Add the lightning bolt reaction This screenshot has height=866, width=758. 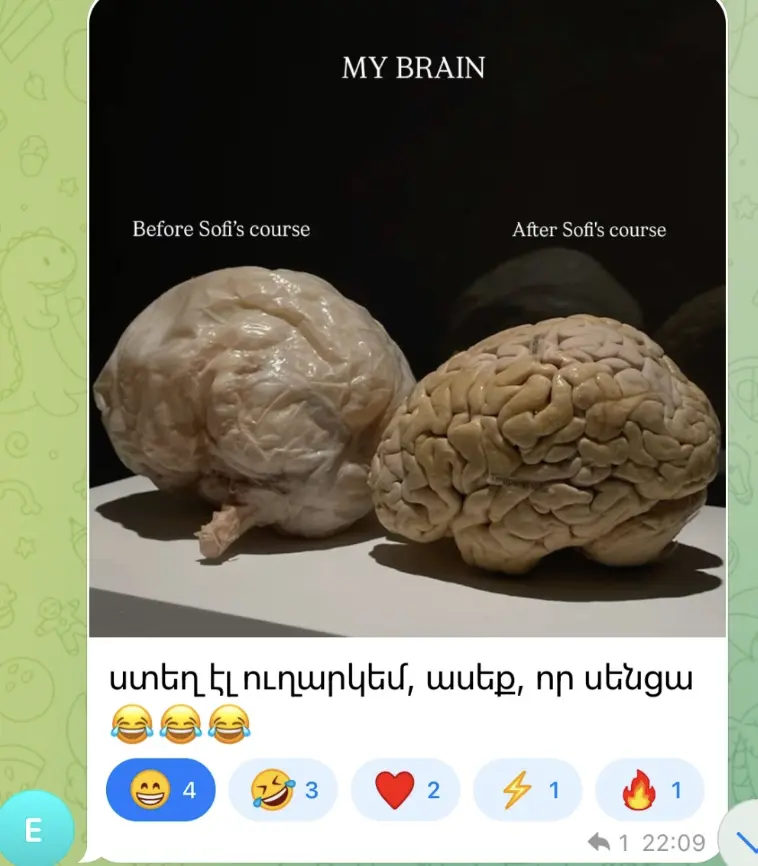(x=527, y=790)
